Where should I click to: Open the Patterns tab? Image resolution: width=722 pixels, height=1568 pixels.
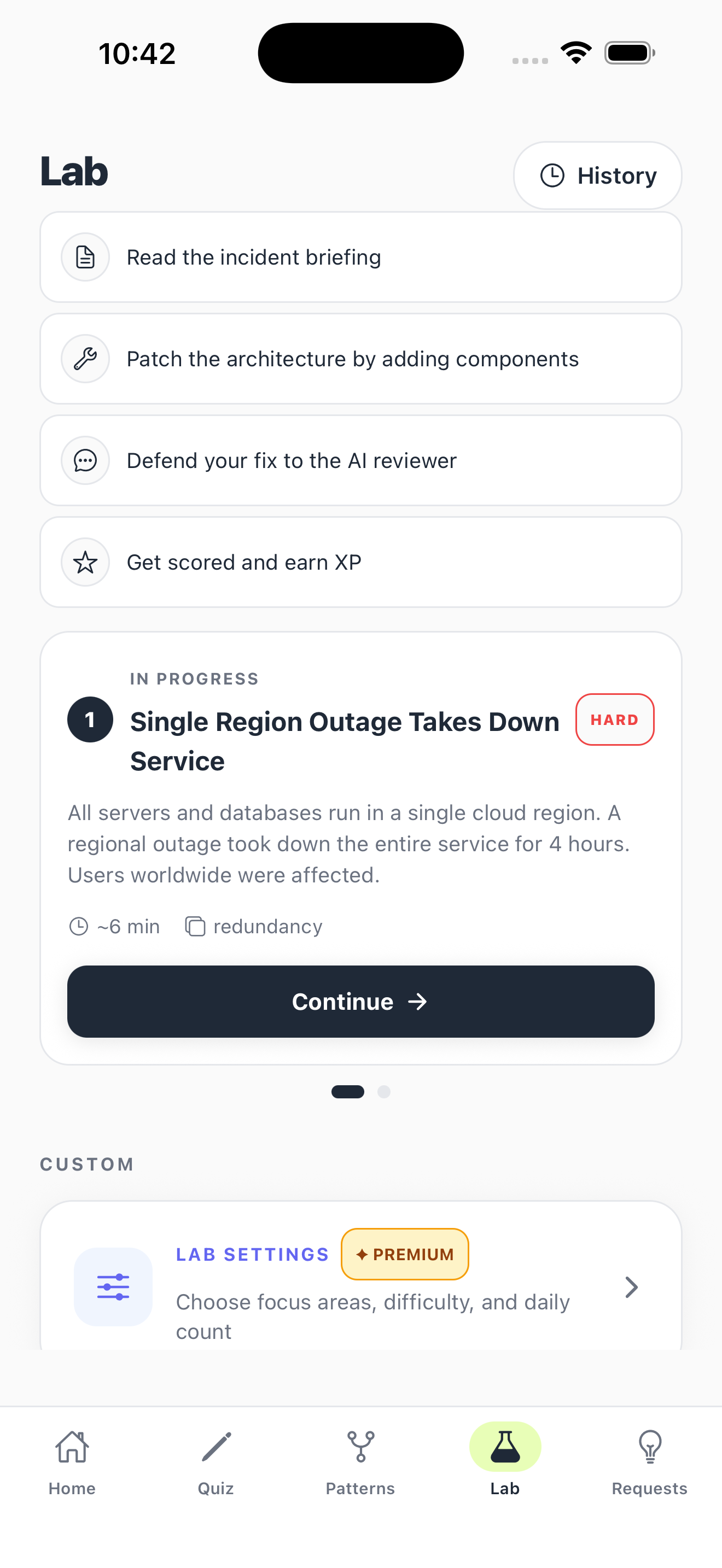(x=360, y=1461)
